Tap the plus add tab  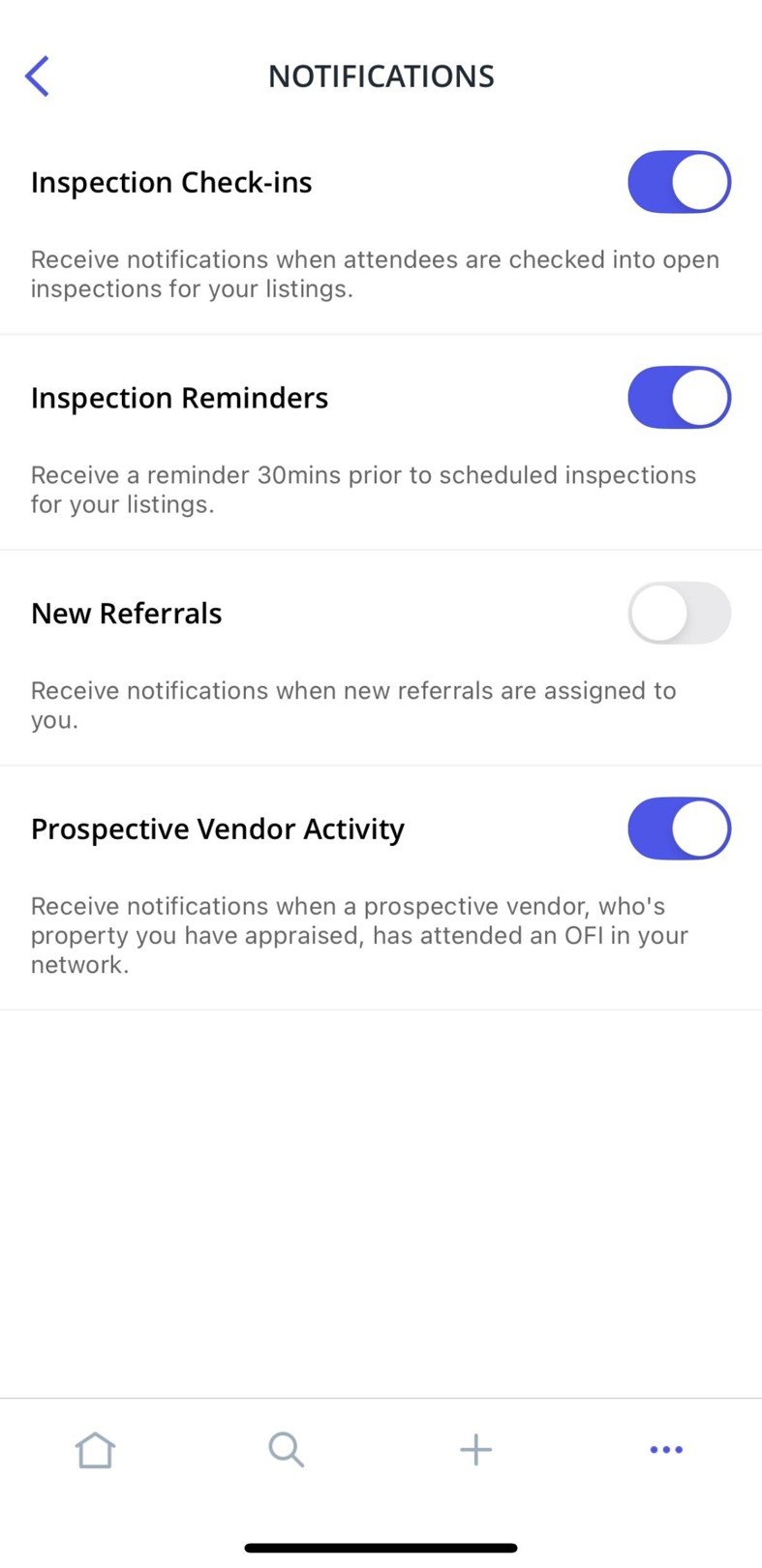pyautogui.click(x=475, y=1450)
